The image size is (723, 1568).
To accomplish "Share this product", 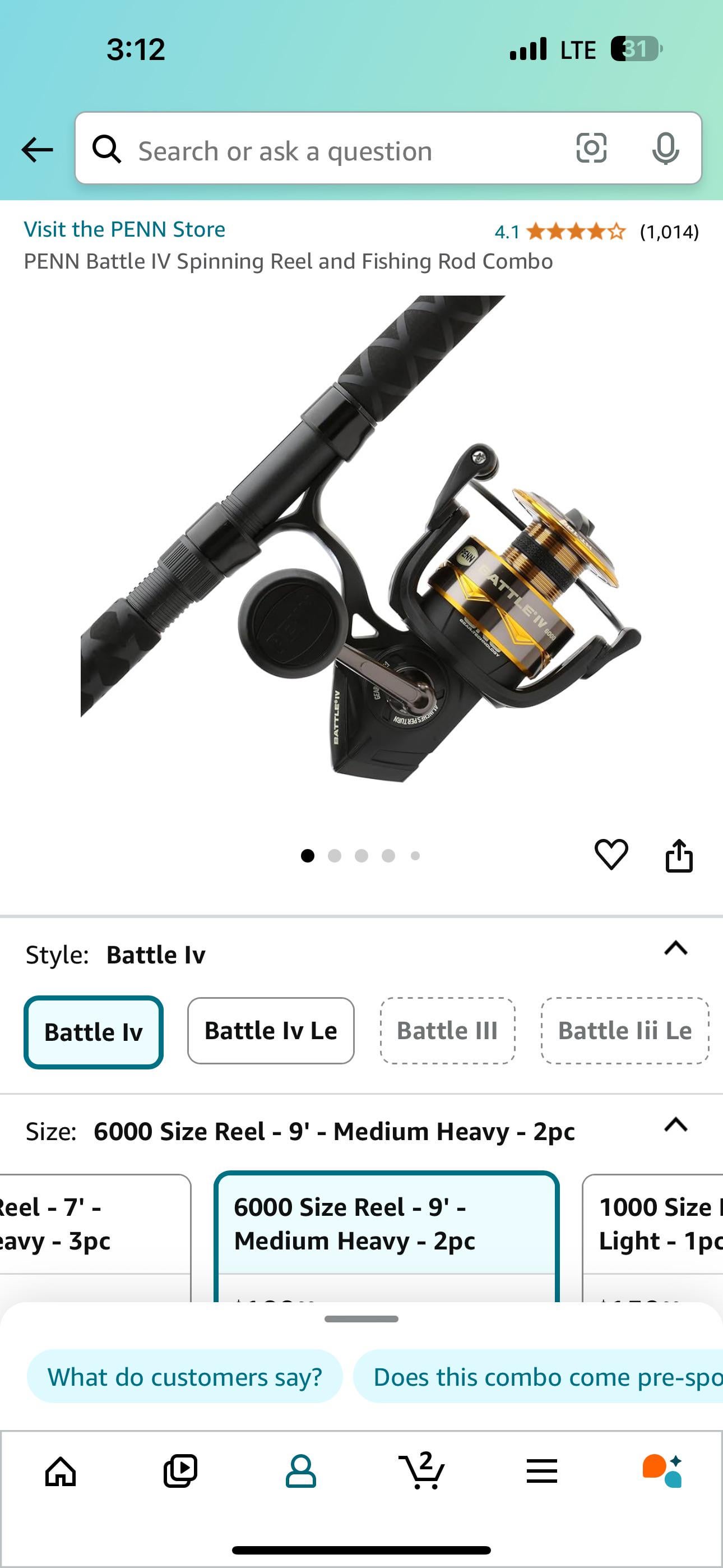I will (679, 856).
